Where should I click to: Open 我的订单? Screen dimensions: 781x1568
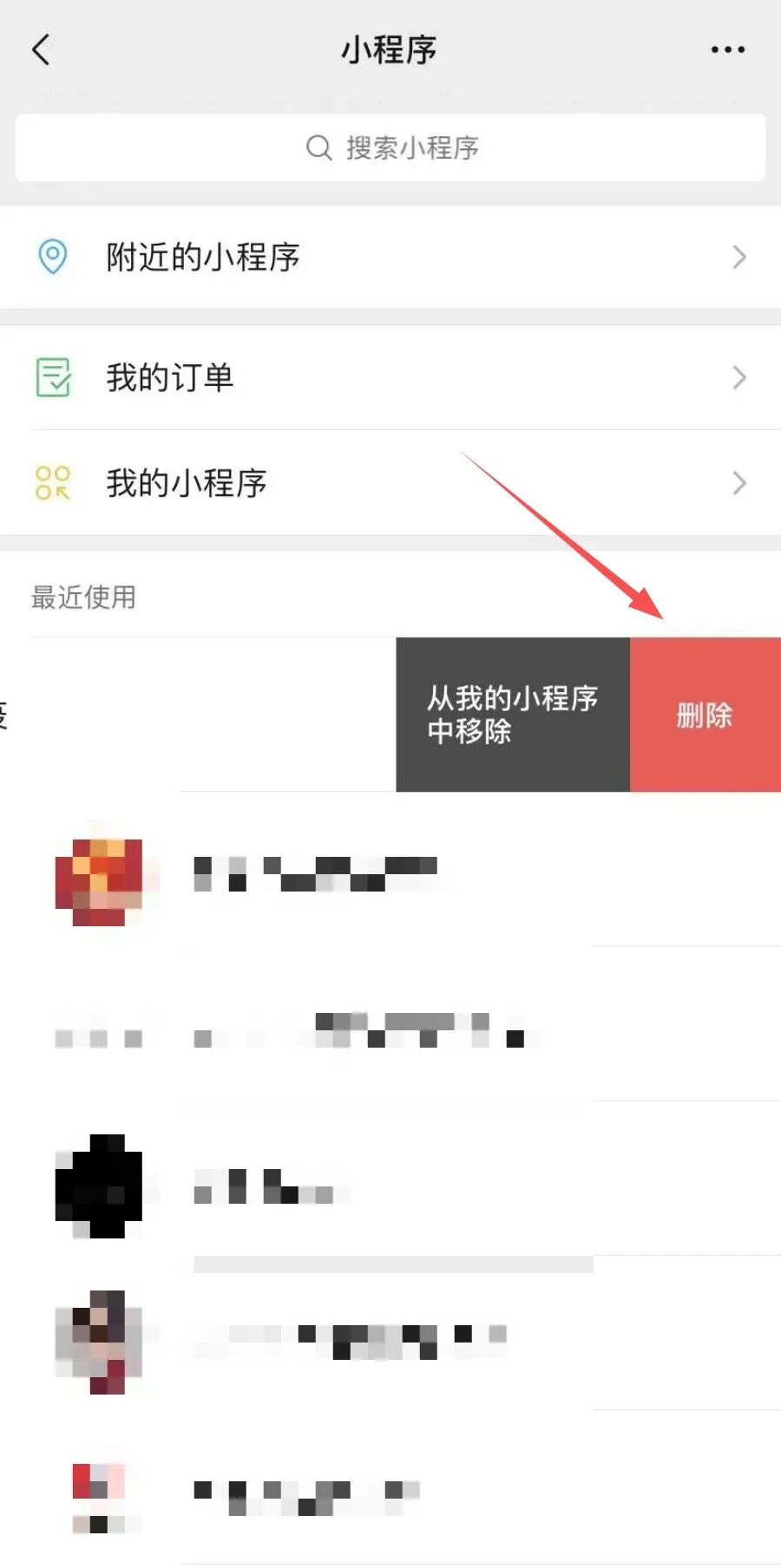pyautogui.click(x=390, y=377)
